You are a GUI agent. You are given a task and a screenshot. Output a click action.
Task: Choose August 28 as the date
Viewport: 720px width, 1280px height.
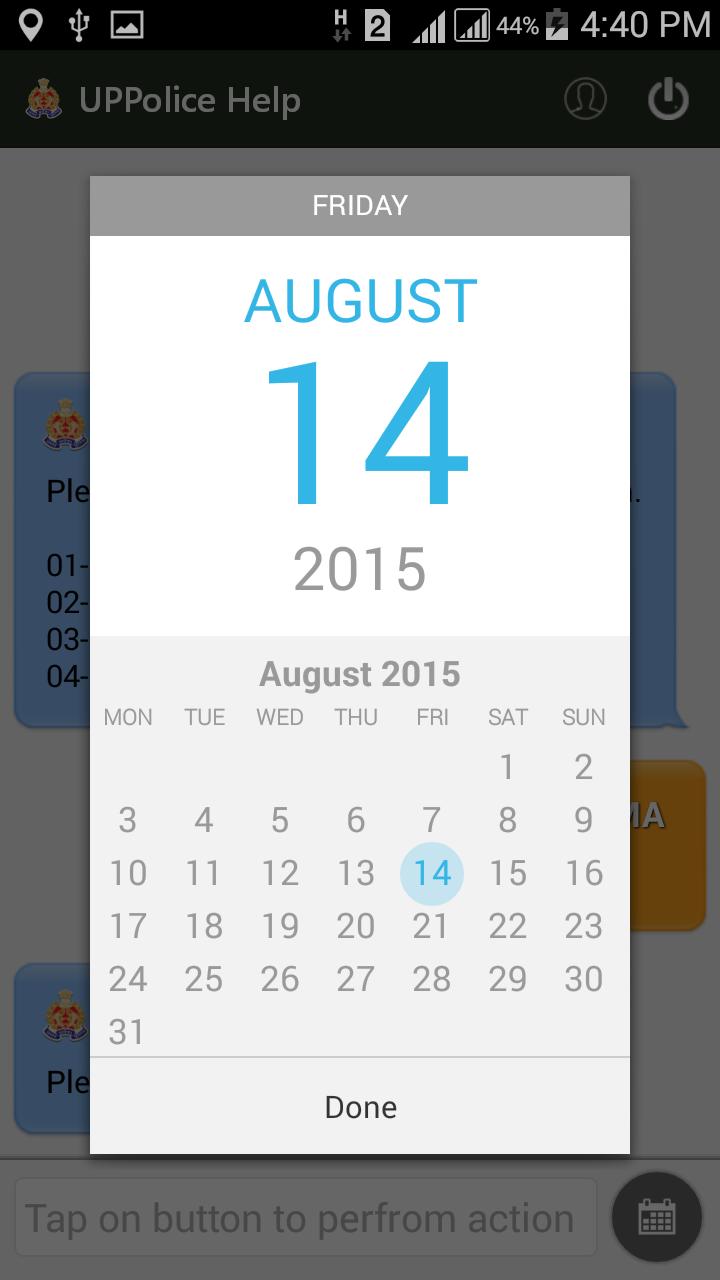(432, 979)
